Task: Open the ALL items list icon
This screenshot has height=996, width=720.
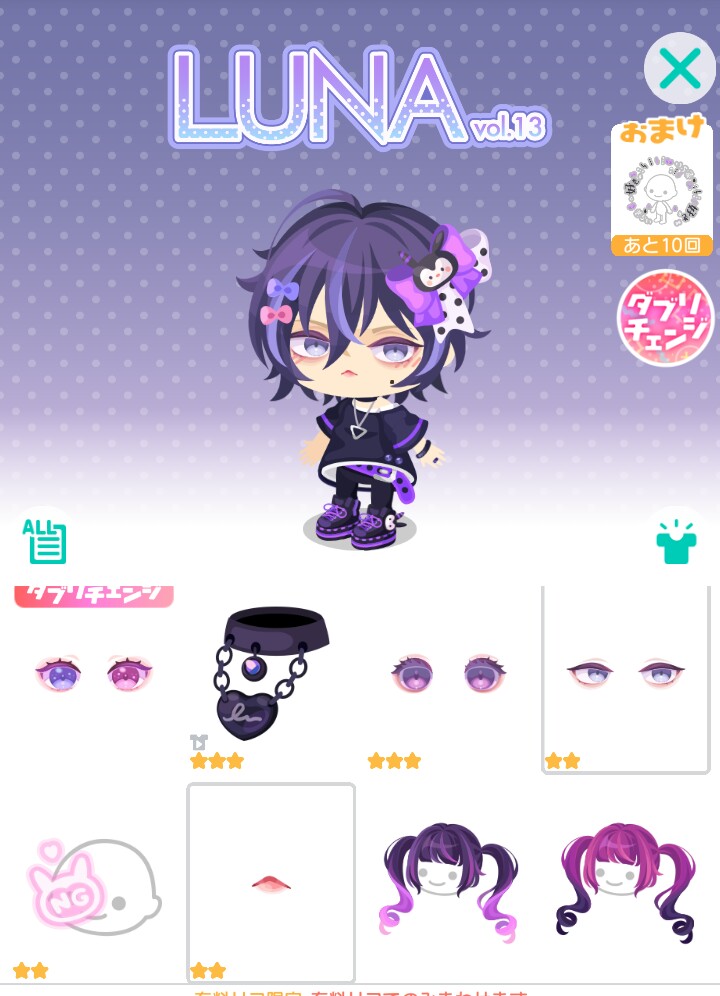Action: 44,541
